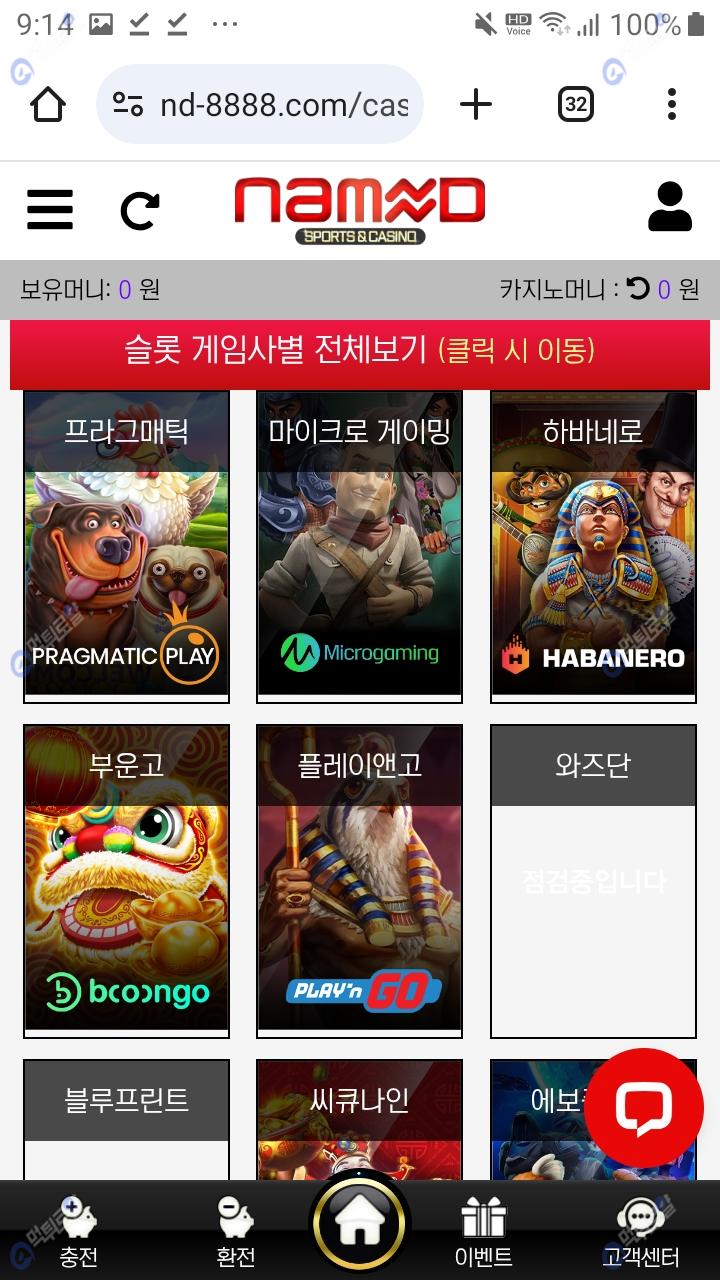Viewport: 720px width, 1280px height.
Task: Open the Booongo slot tile
Action: 126,880
